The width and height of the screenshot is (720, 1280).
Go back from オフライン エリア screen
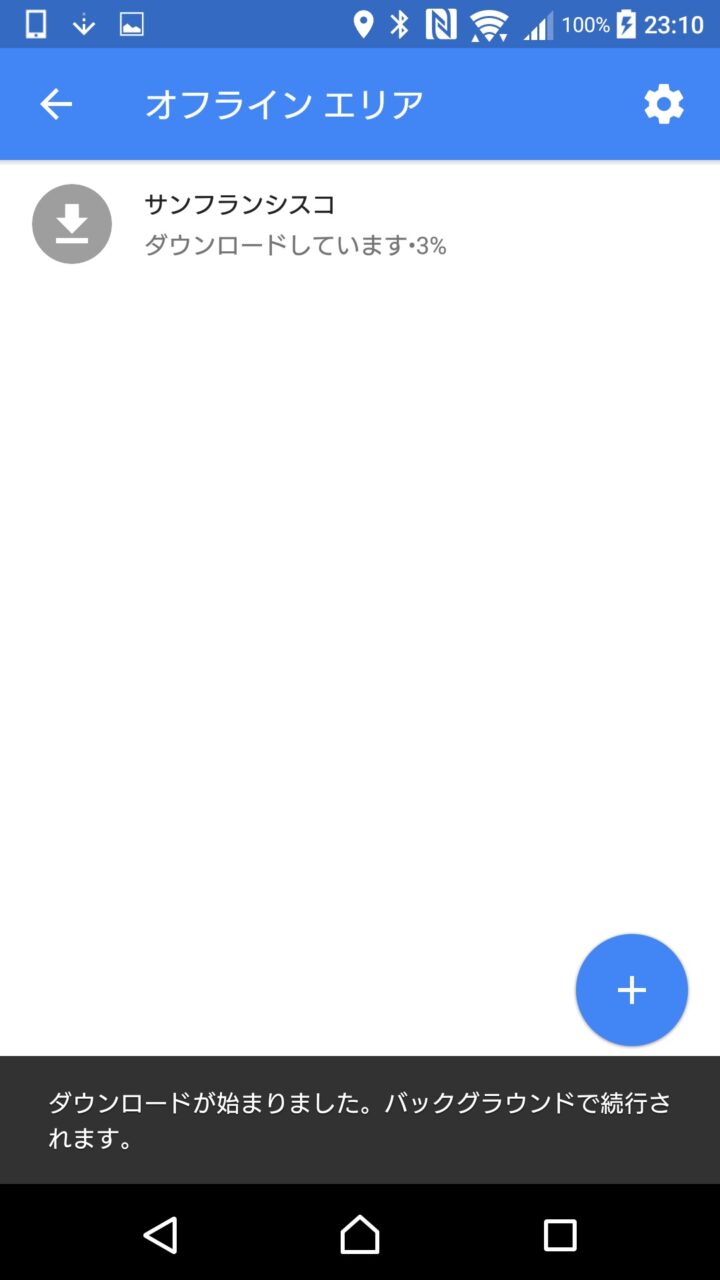pyautogui.click(x=56, y=104)
